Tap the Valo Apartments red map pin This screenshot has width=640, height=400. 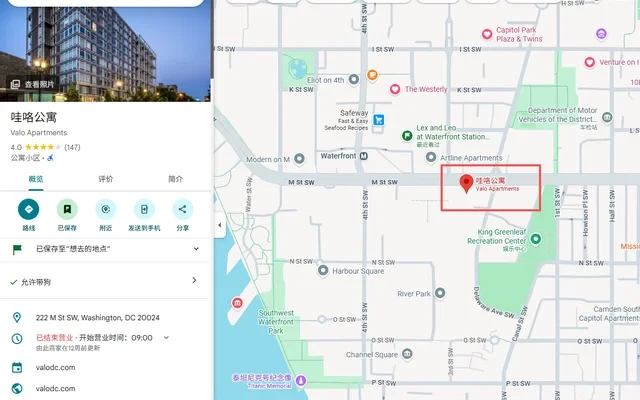coord(466,184)
